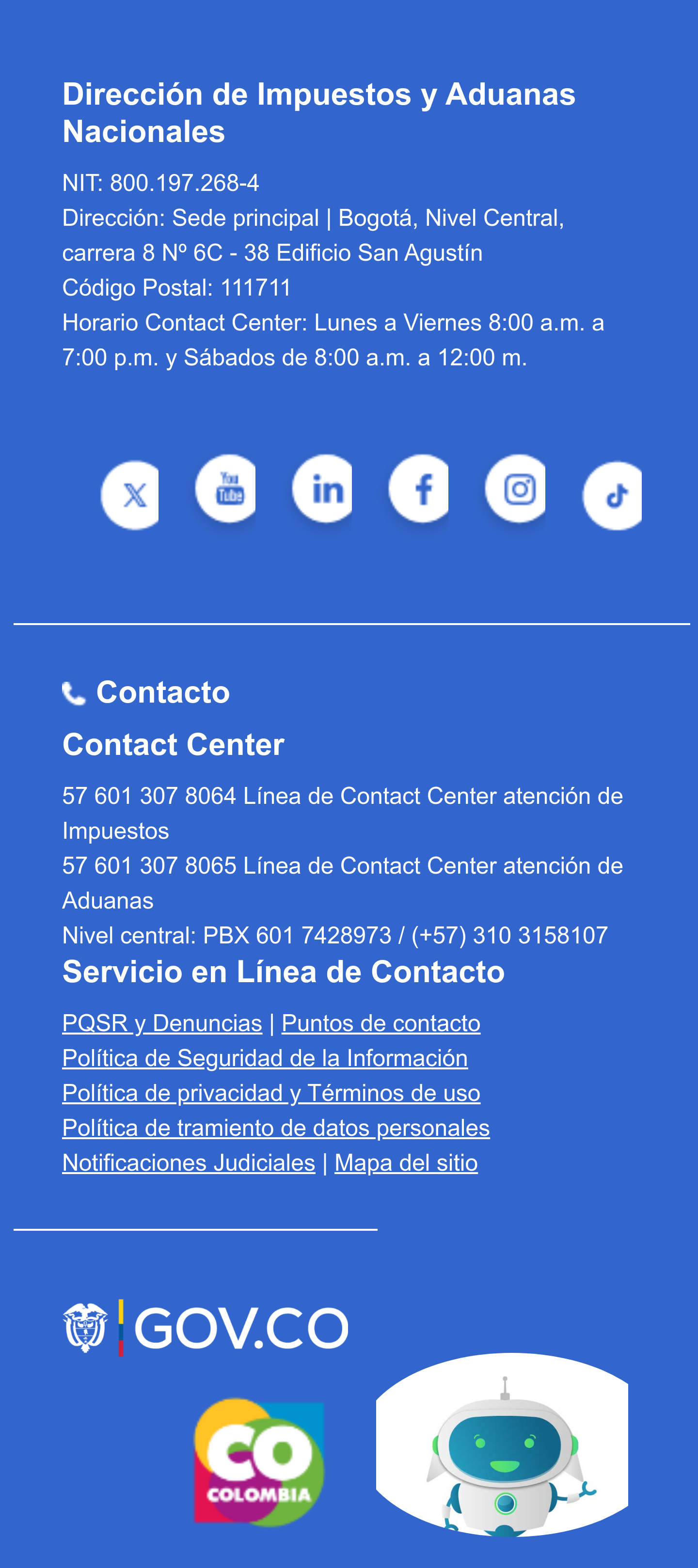Viewport: 698px width, 1568px height.
Task: Open the TikTok social icon
Action: click(613, 496)
